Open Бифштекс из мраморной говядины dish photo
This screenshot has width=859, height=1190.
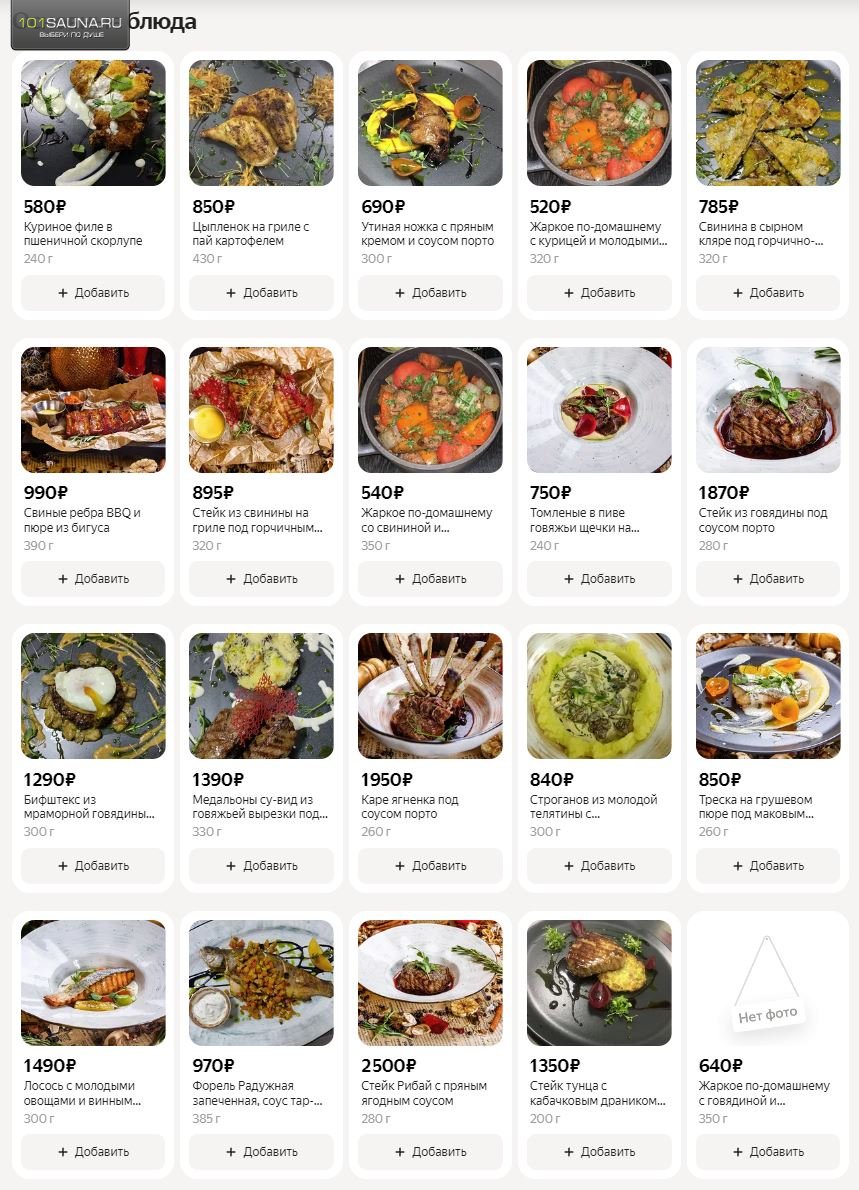click(x=93, y=696)
